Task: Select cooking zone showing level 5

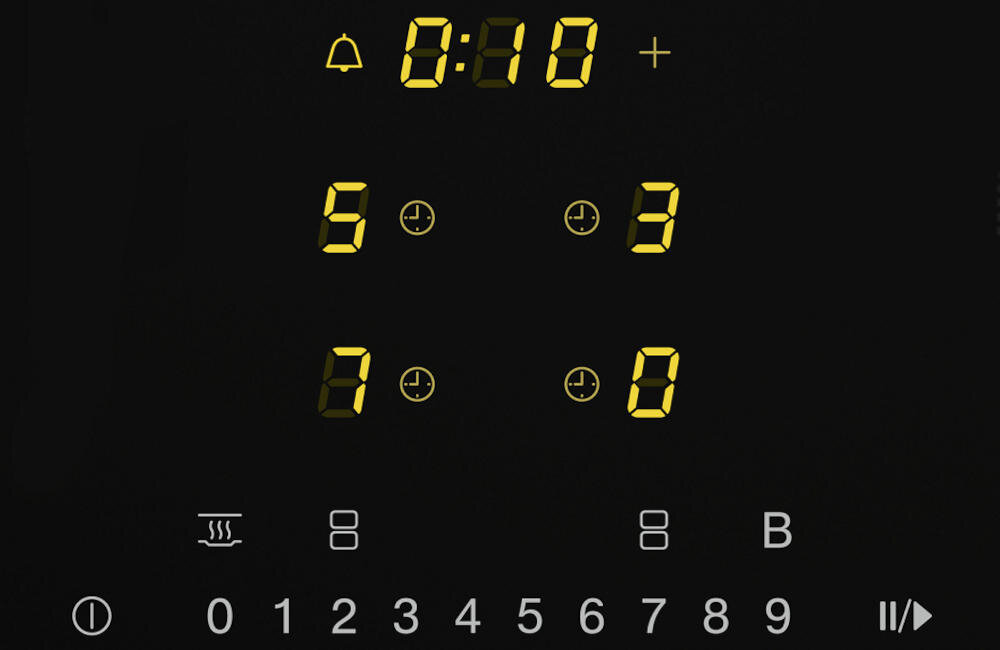Action: click(x=344, y=218)
